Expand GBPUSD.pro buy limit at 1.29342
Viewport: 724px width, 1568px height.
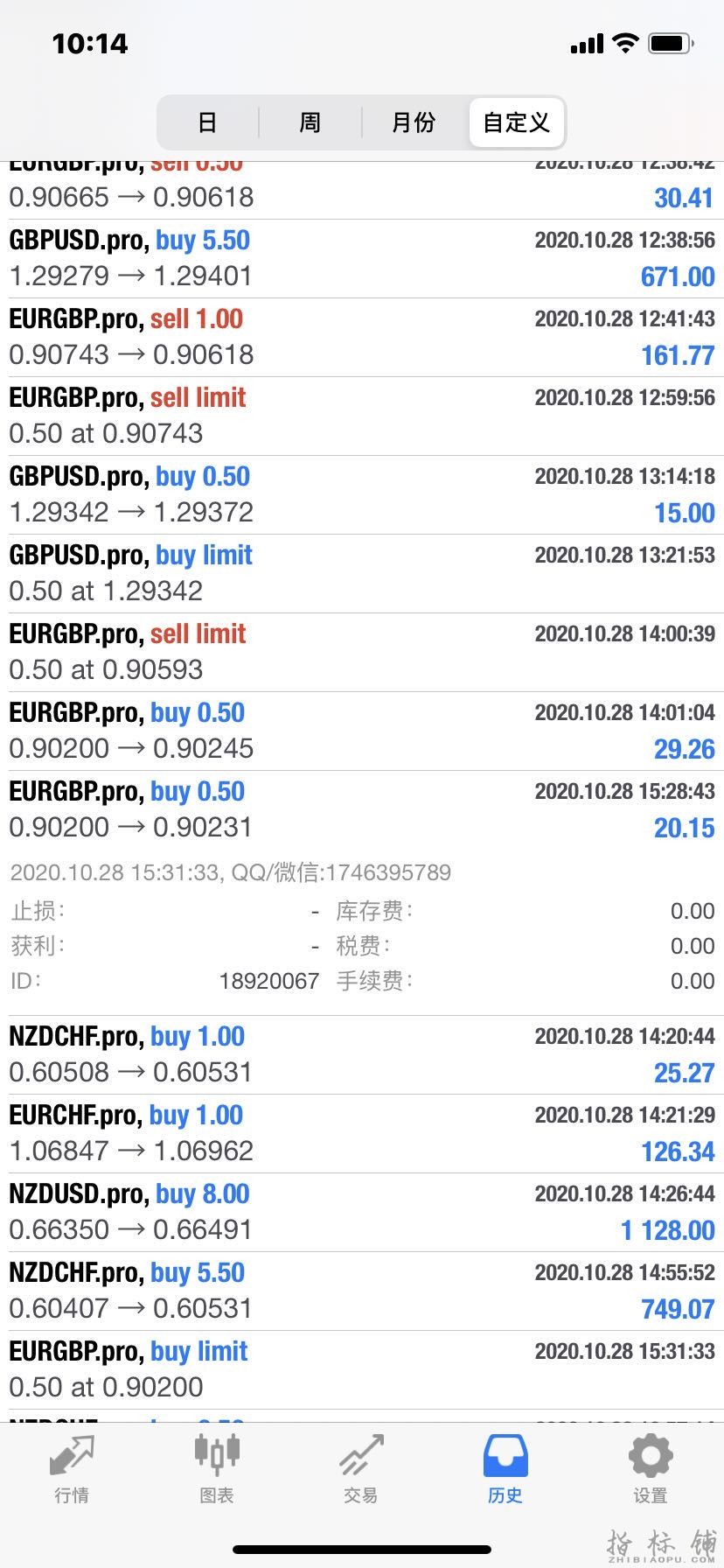pos(362,573)
